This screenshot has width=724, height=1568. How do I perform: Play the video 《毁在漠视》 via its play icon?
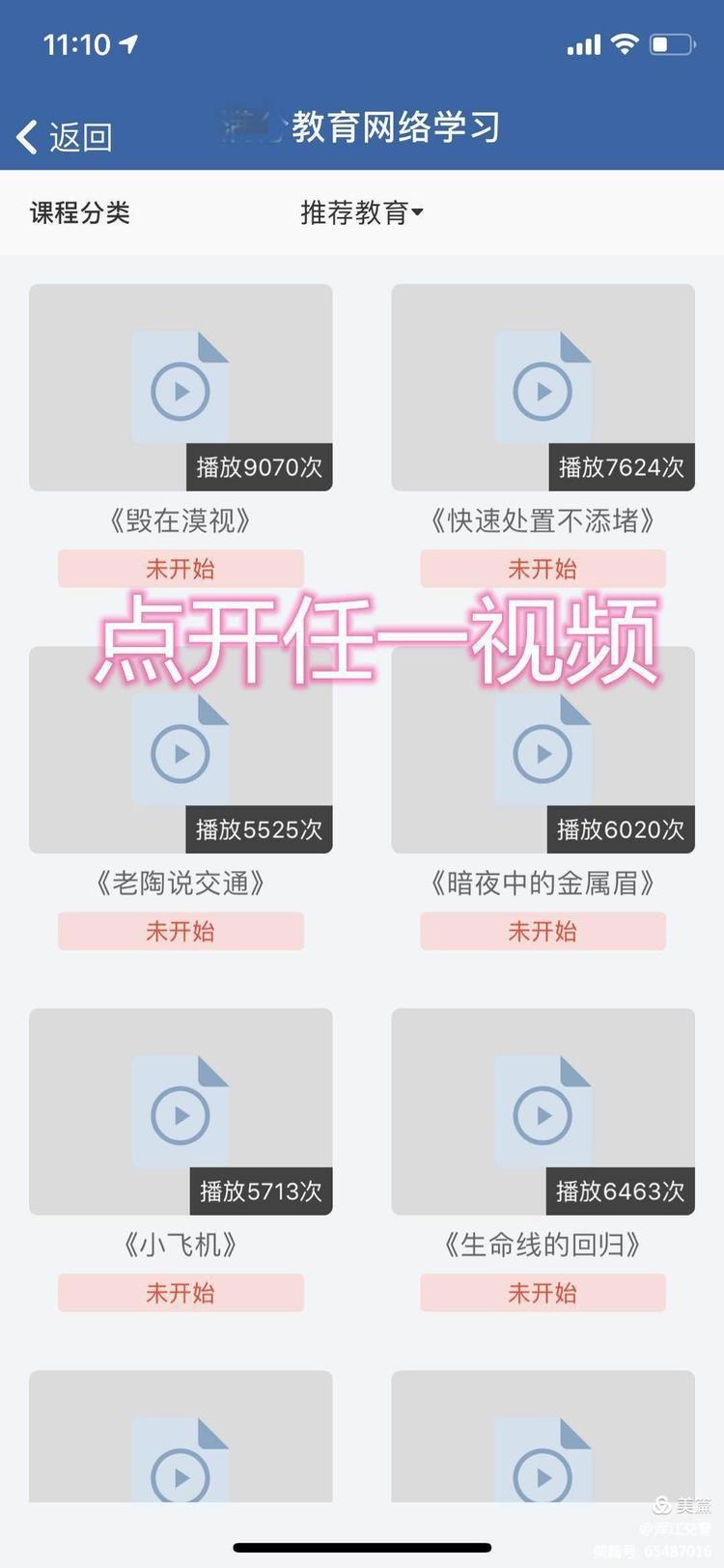coord(181,389)
